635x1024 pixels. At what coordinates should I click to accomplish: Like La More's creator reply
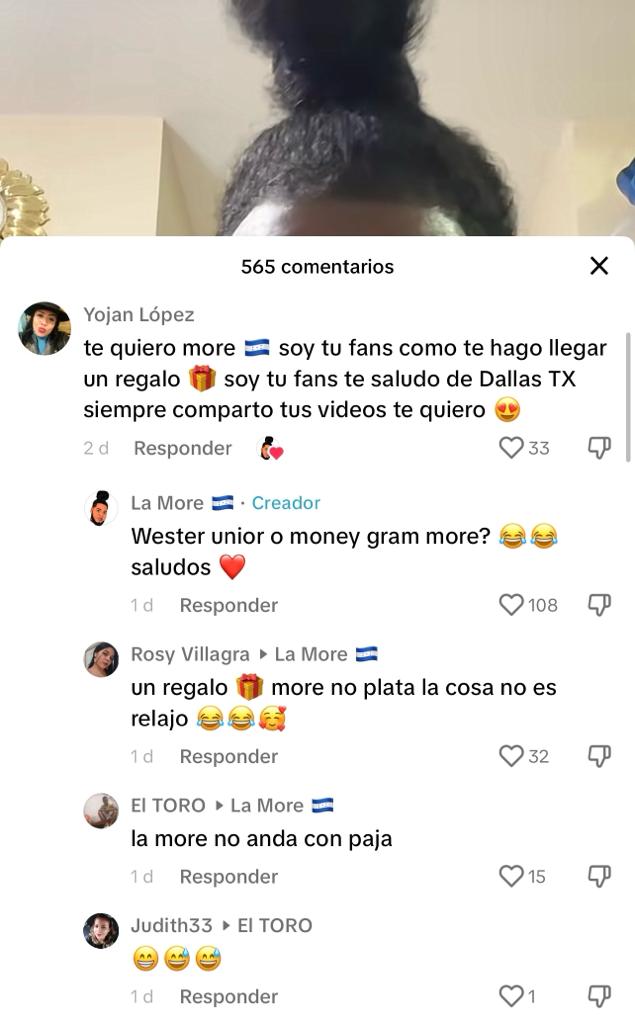tap(511, 605)
